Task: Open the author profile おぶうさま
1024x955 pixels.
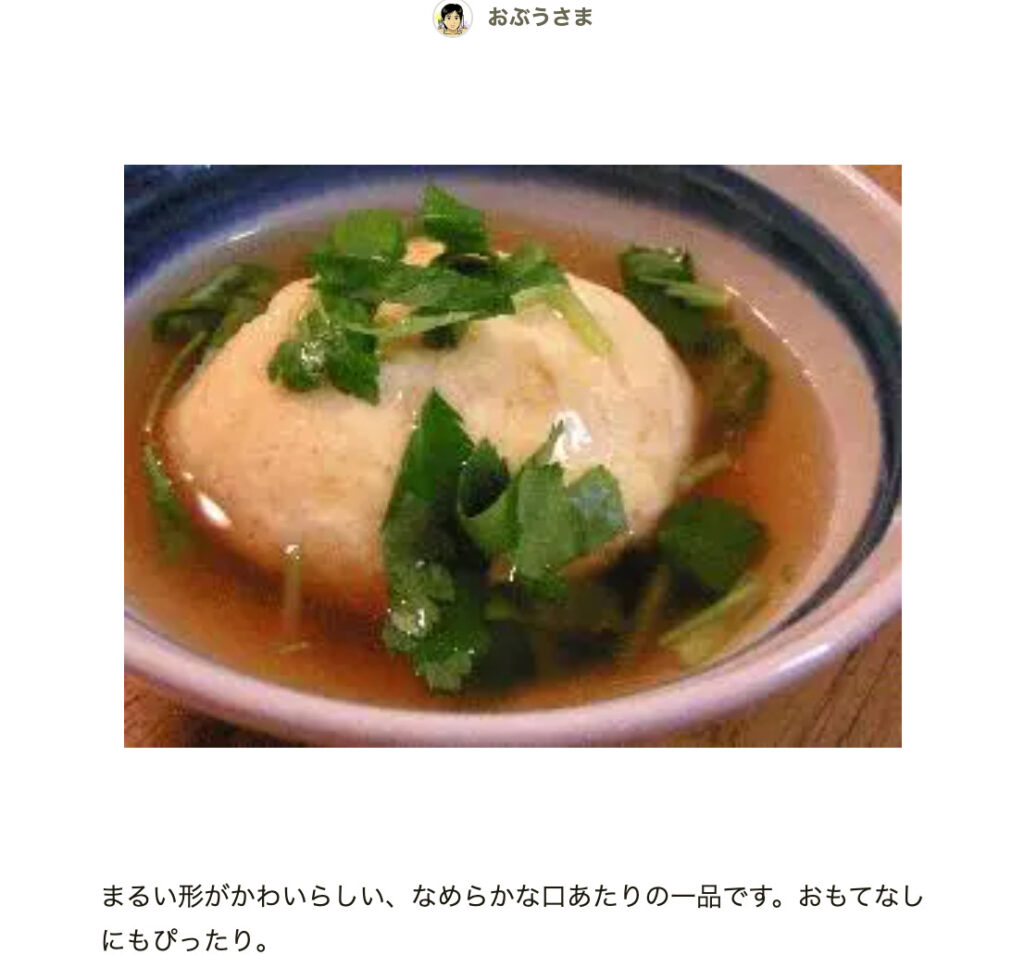Action: point(539,18)
